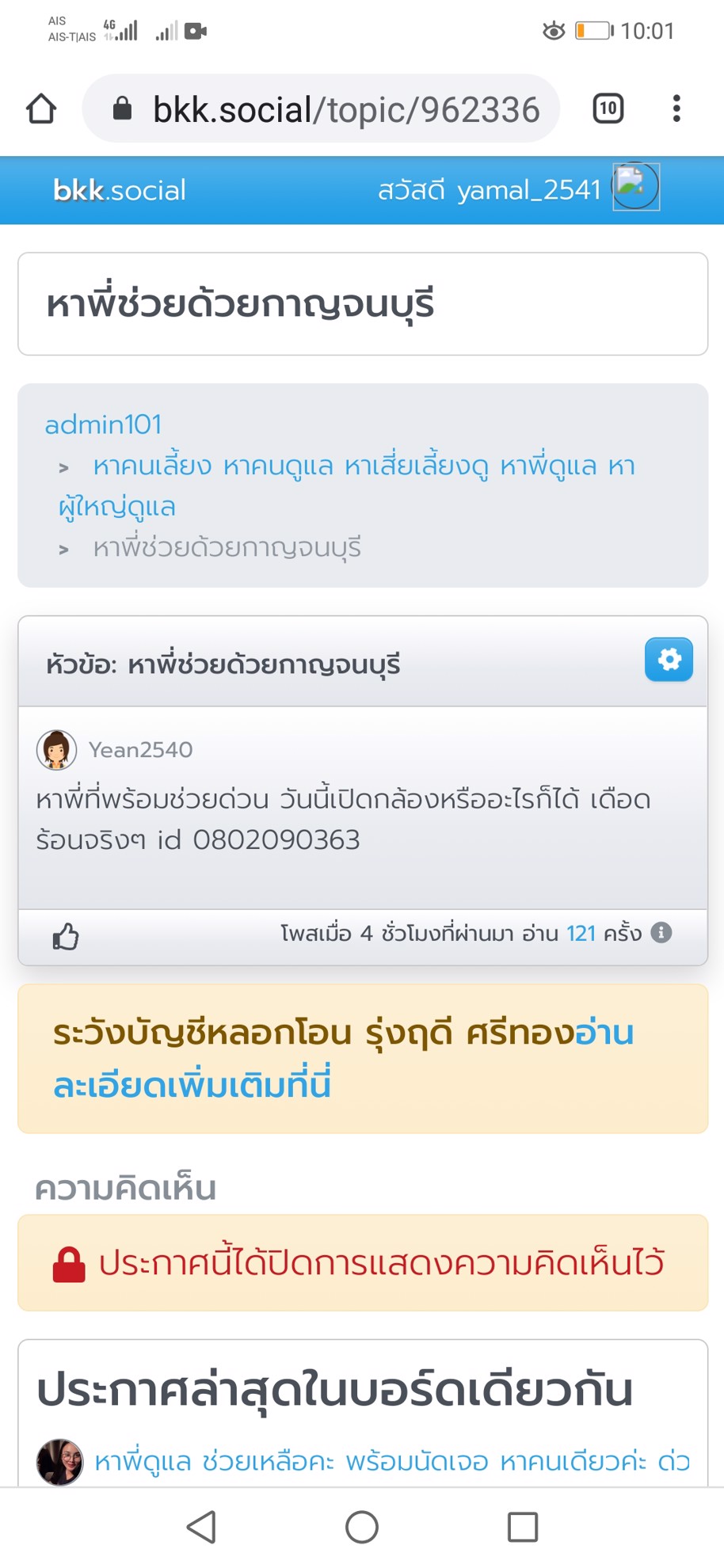Tap the info icon beside read count
724x1568 pixels.
tap(661, 933)
